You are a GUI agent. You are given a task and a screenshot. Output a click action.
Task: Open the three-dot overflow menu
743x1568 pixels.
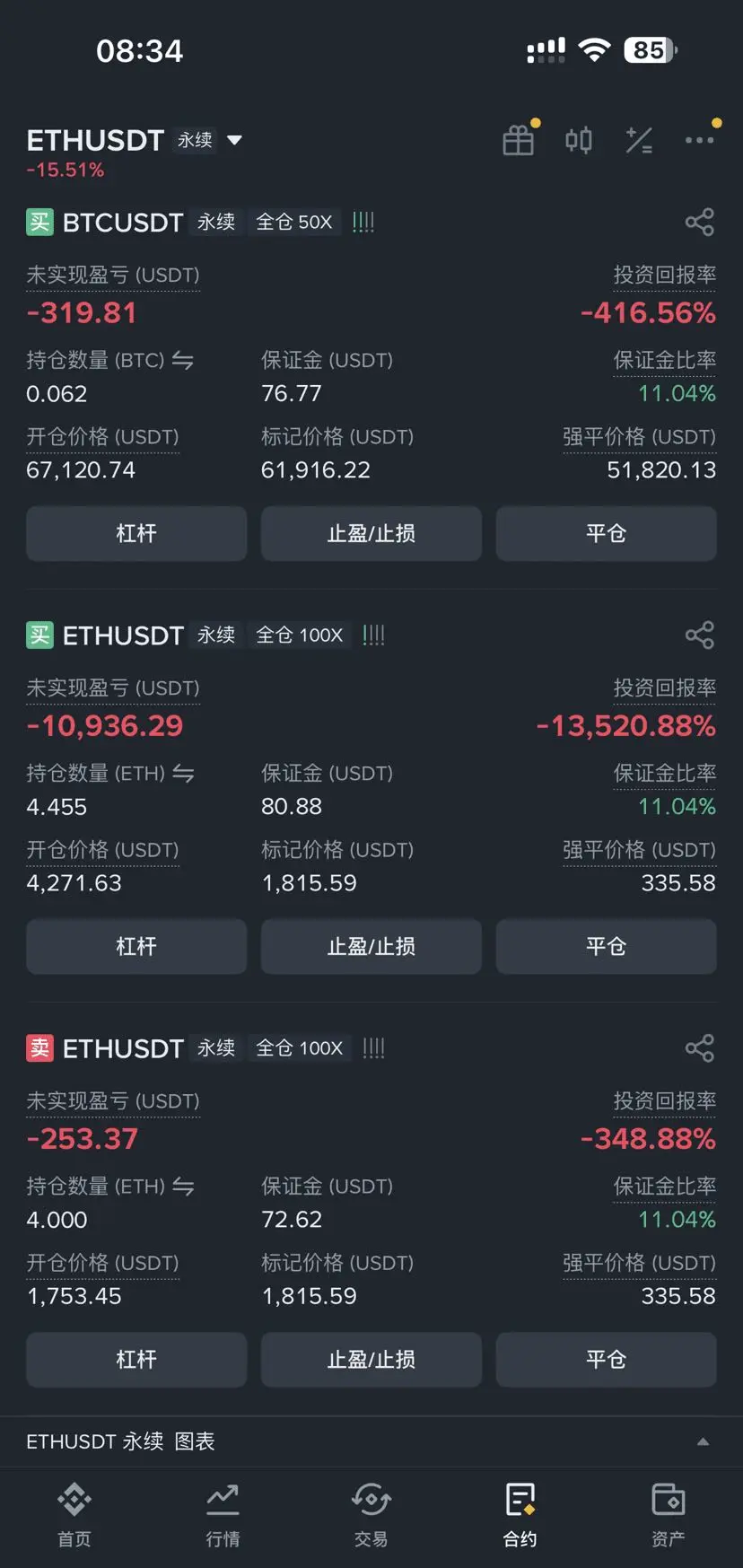tap(699, 140)
